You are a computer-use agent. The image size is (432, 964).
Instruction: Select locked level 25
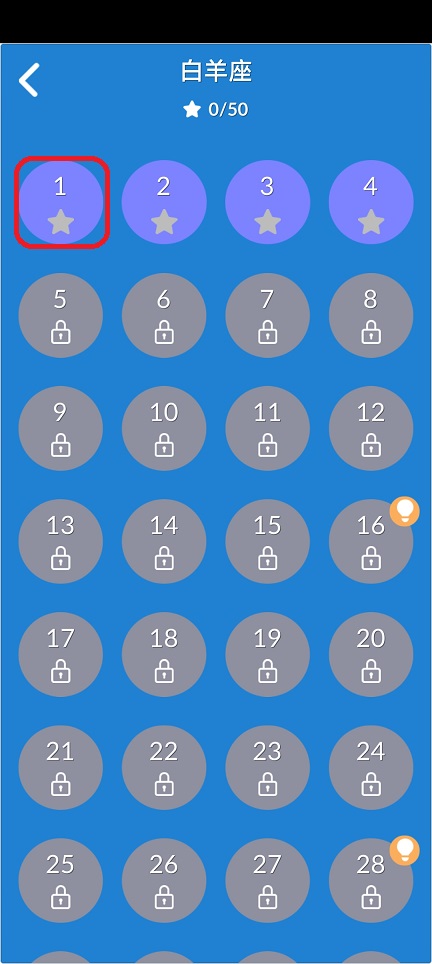(61, 881)
